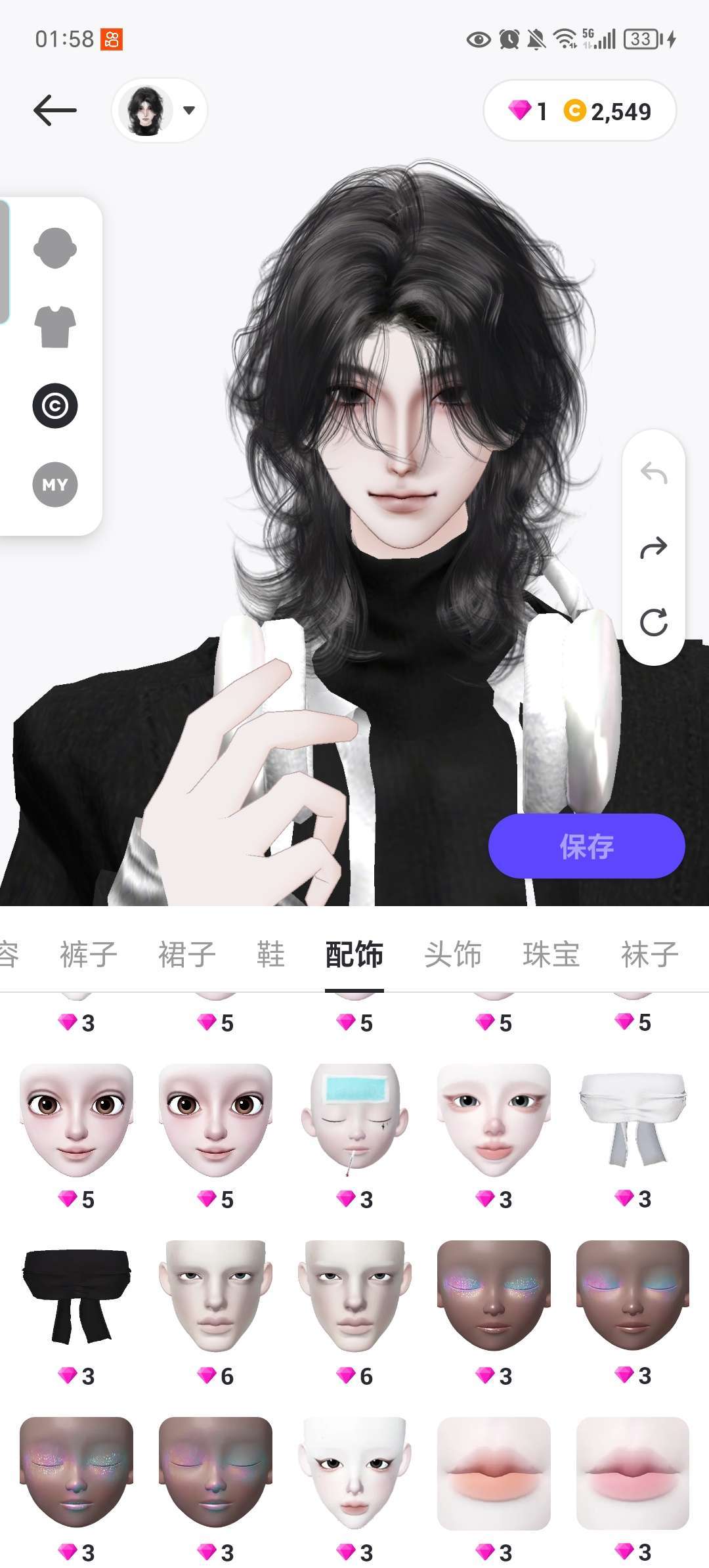Switch to the 袜子 tab
Image resolution: width=709 pixels, height=1568 pixels.
[x=650, y=954]
